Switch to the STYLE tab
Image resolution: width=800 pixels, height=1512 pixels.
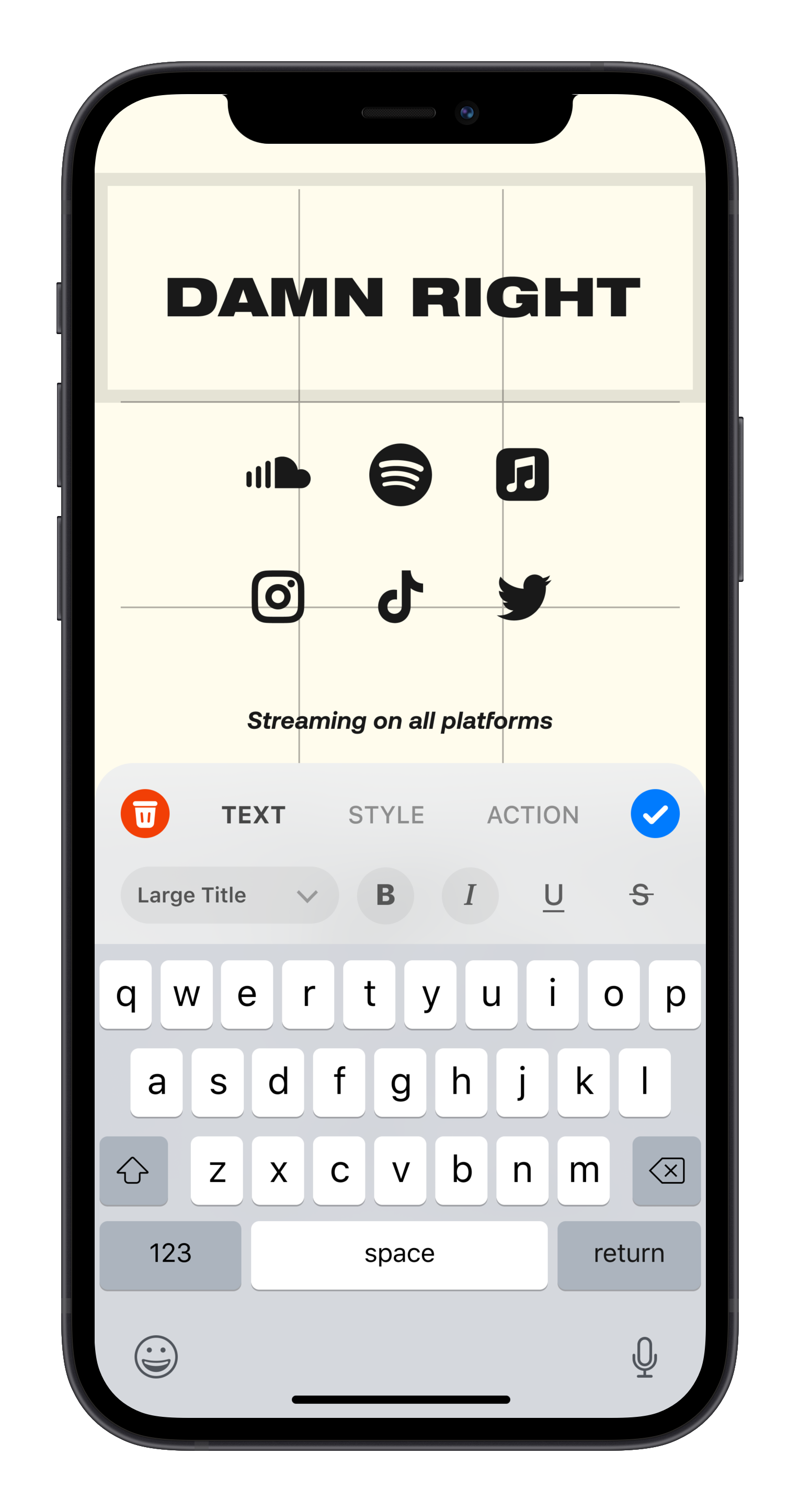click(386, 815)
